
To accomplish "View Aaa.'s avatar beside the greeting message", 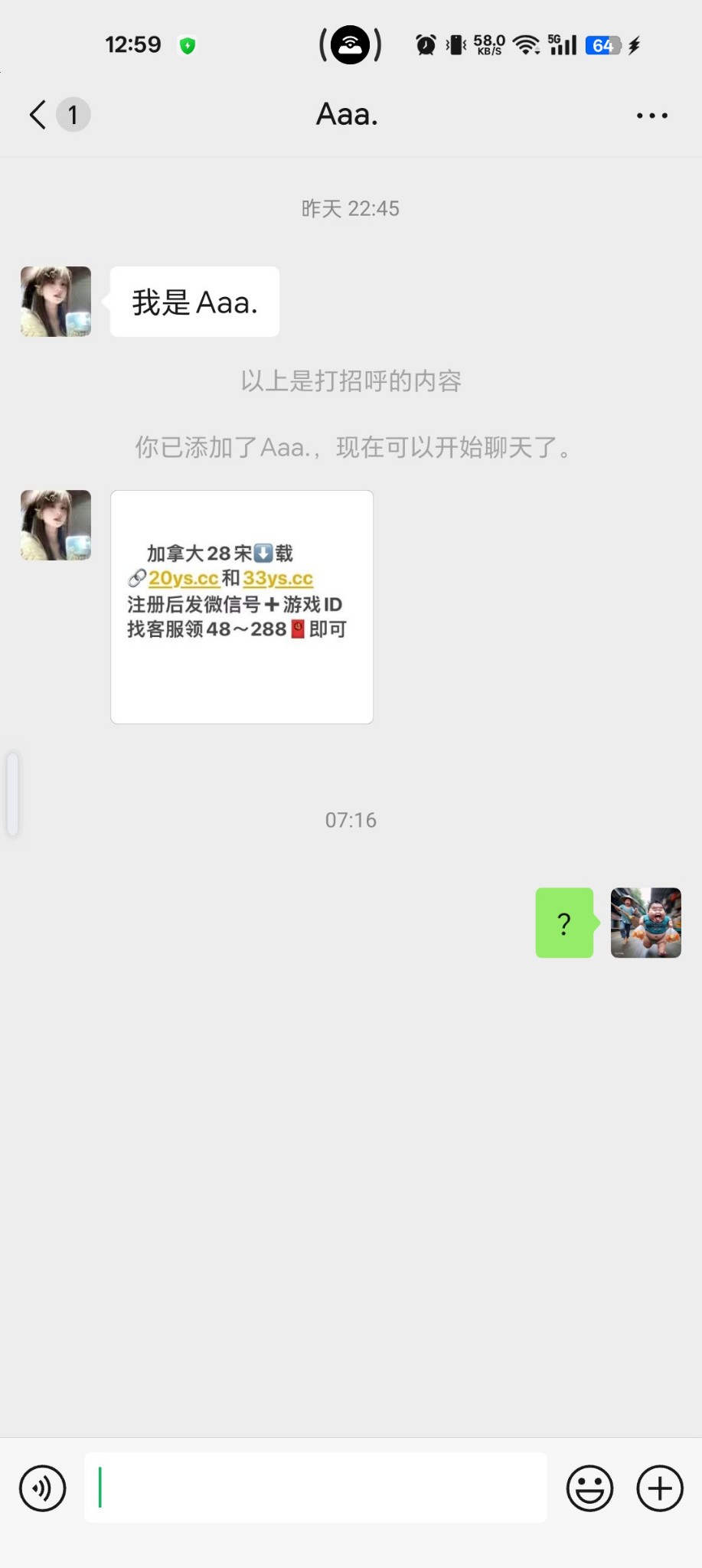I will (x=56, y=302).
